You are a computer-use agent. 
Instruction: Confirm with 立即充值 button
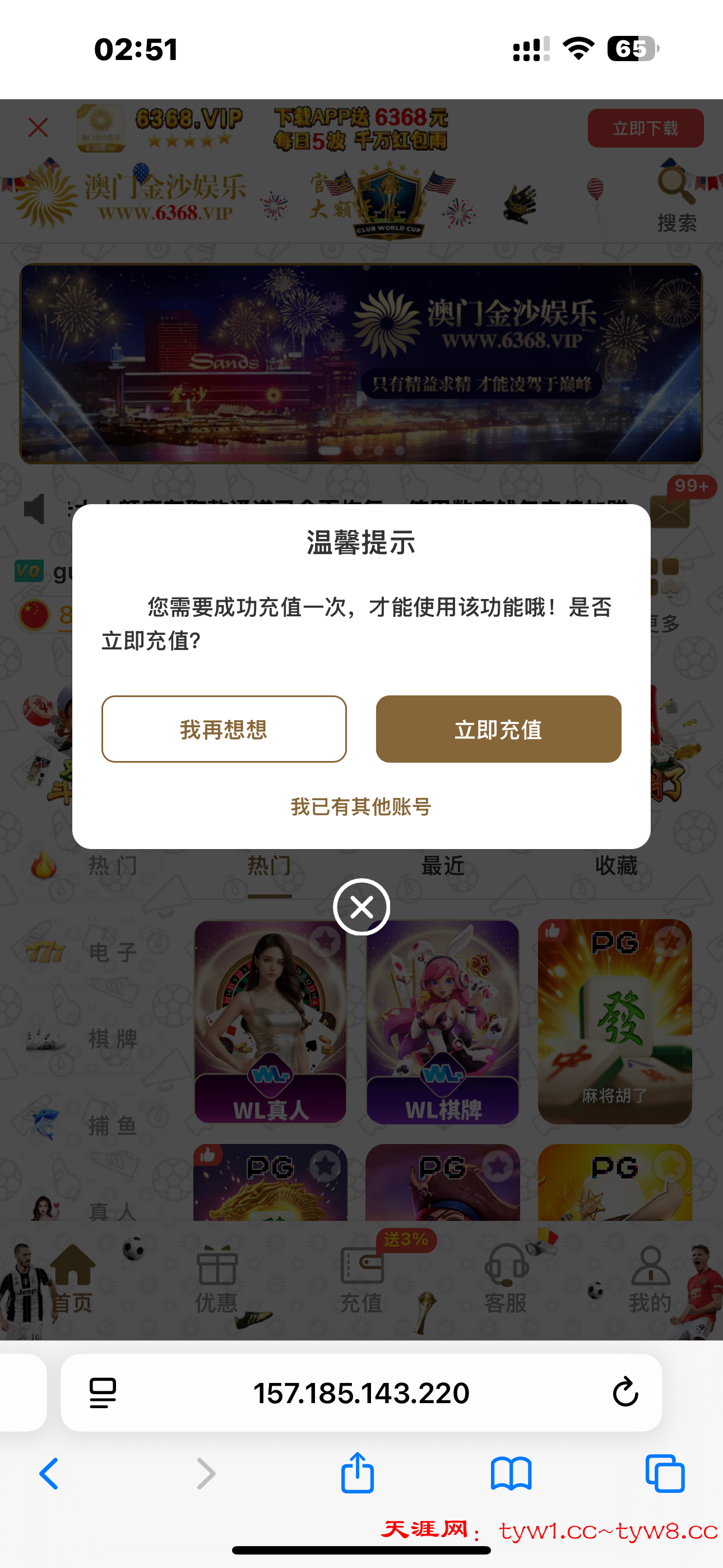(498, 728)
